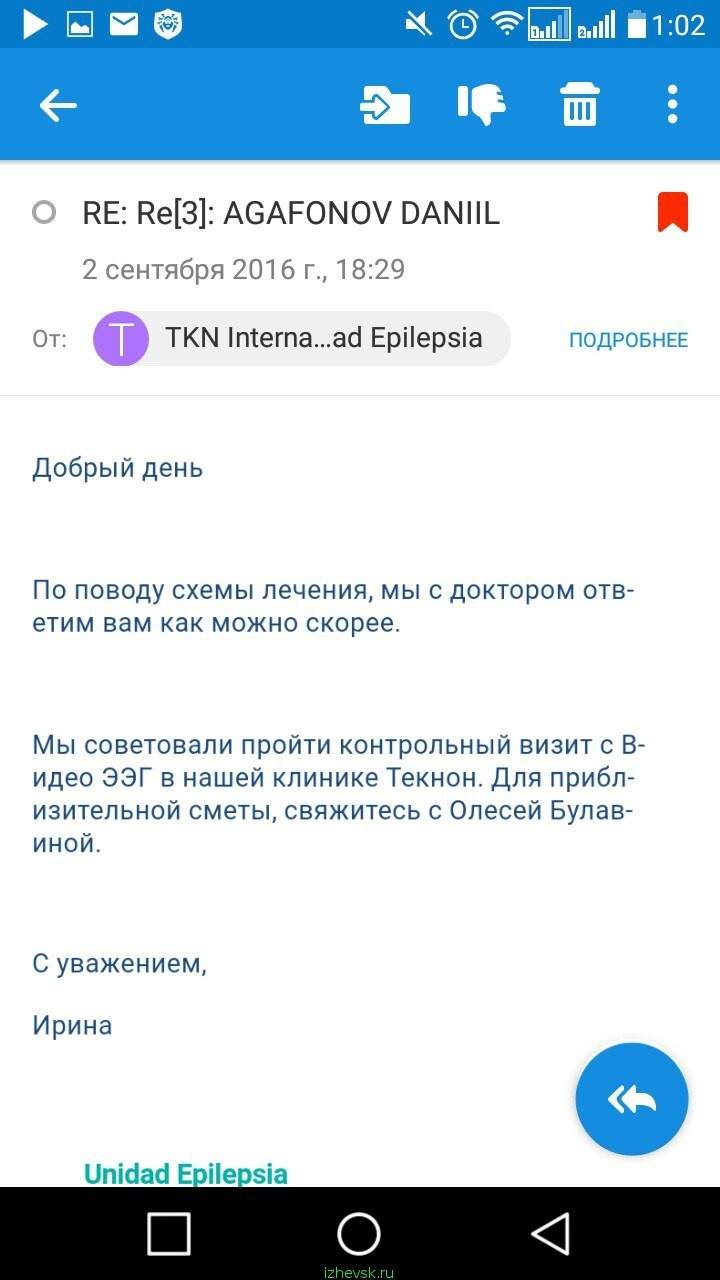Open sender TKN Interna...ad Epilepsia
The image size is (720, 1280).
tap(302, 339)
